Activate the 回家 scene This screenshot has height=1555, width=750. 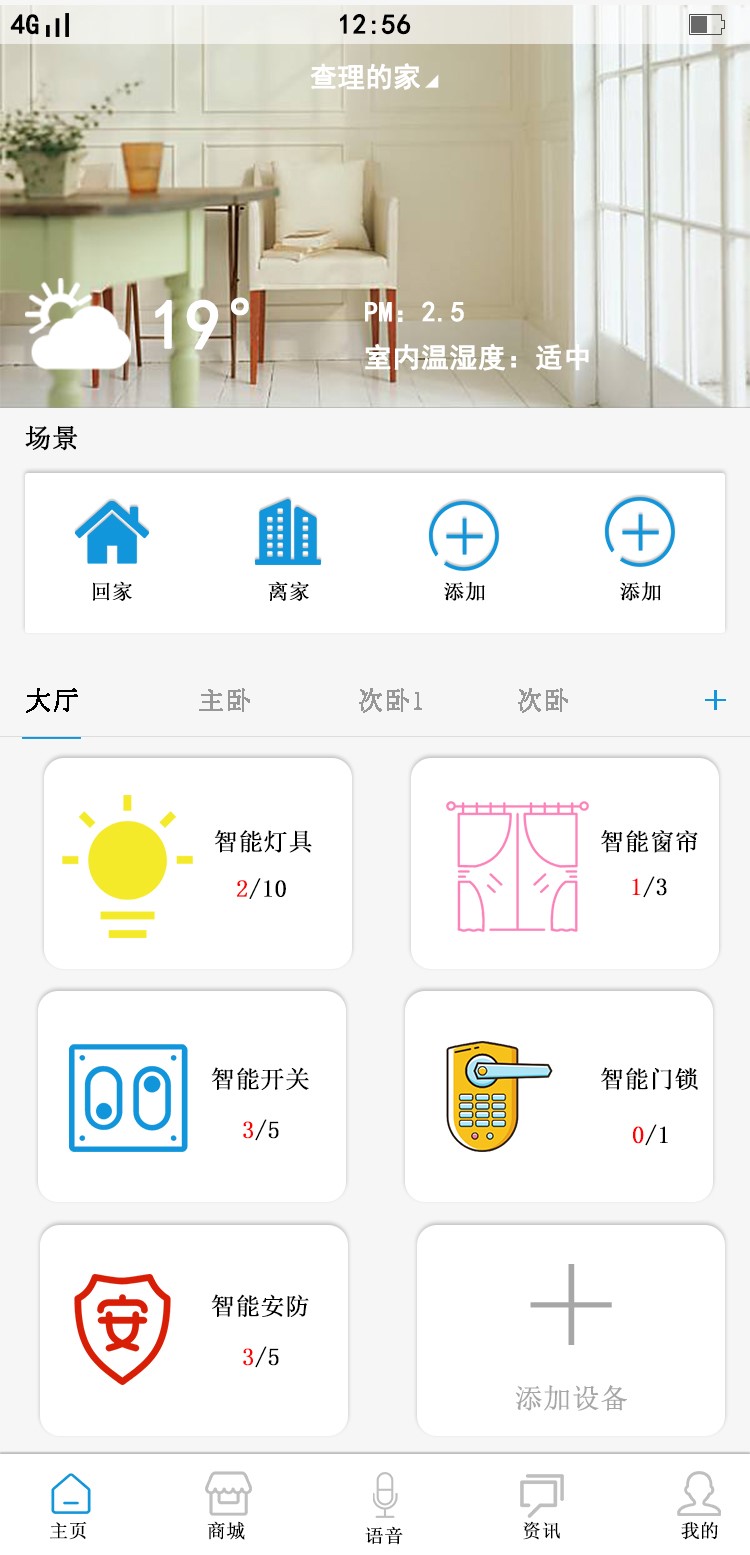(x=112, y=548)
